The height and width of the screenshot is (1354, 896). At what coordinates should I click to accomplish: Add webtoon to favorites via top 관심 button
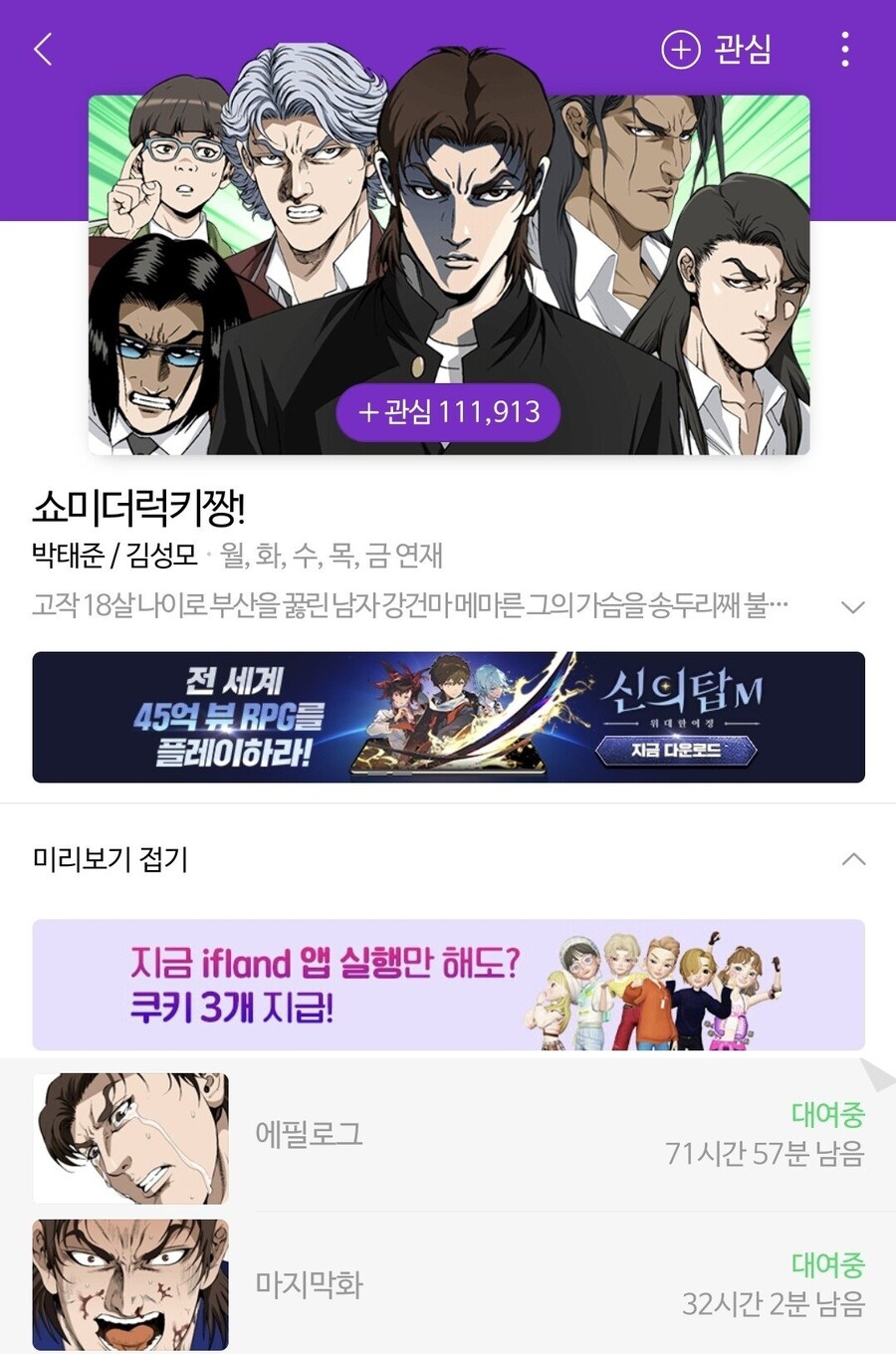(x=717, y=49)
